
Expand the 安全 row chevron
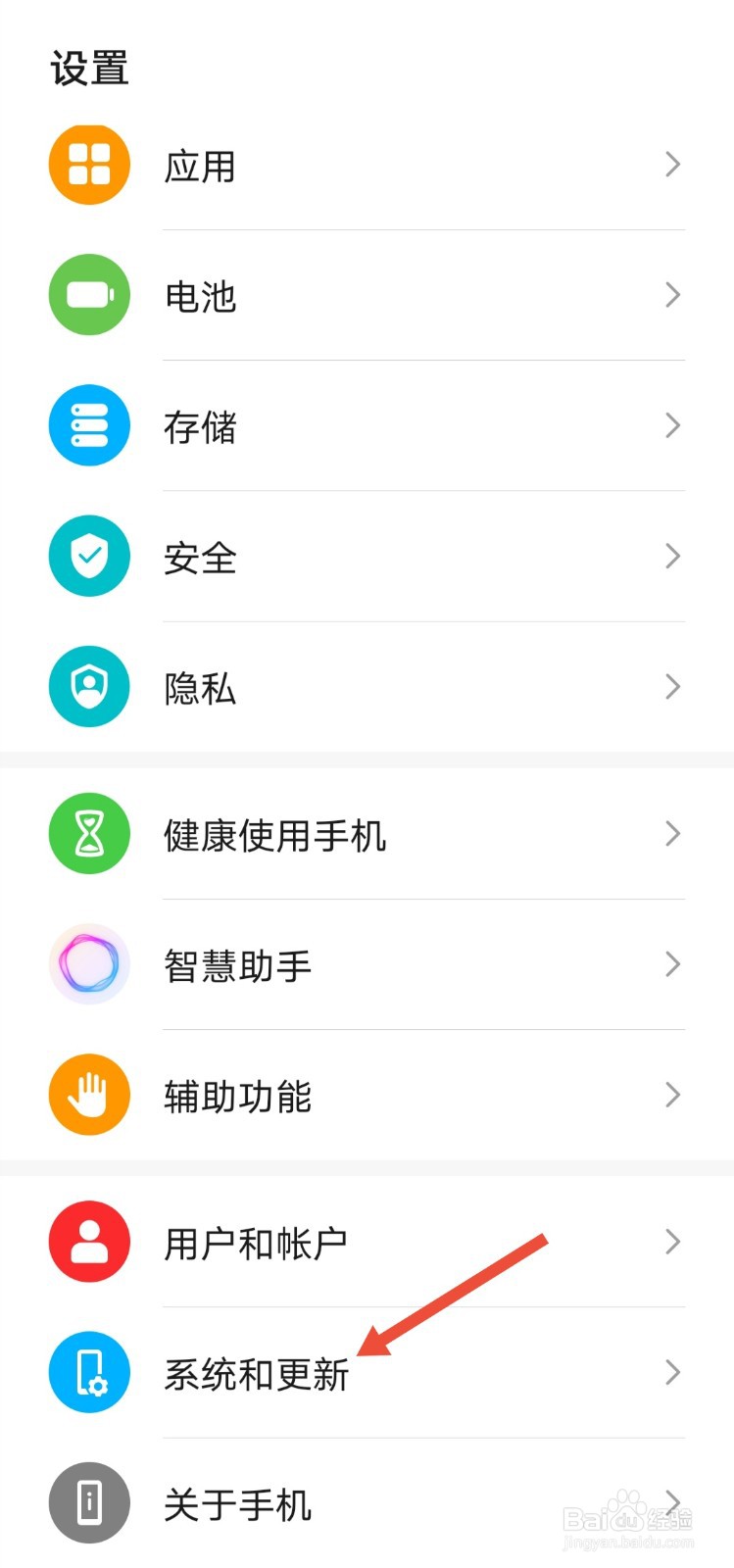click(672, 556)
